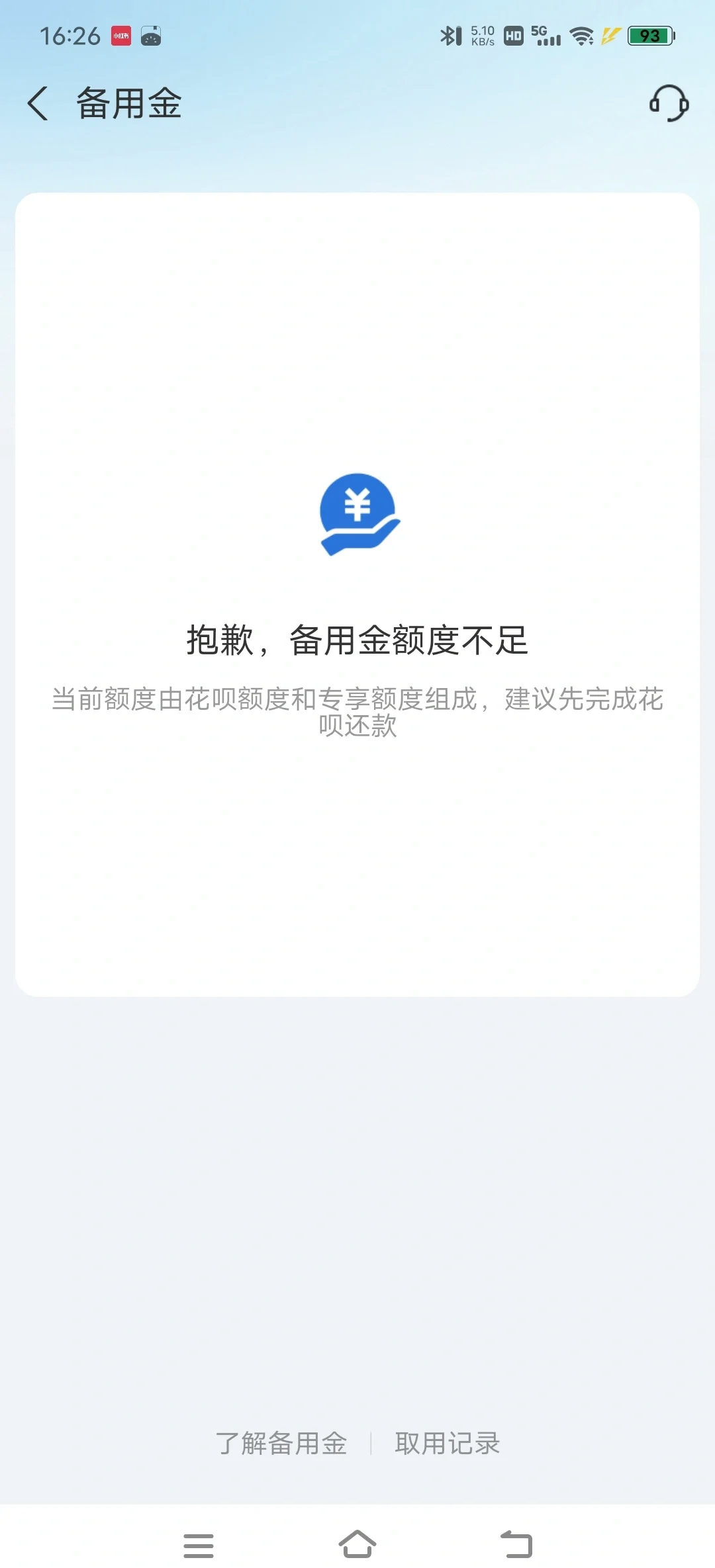Image resolution: width=715 pixels, height=1568 pixels.
Task: Open customer service headset icon
Action: (x=669, y=103)
